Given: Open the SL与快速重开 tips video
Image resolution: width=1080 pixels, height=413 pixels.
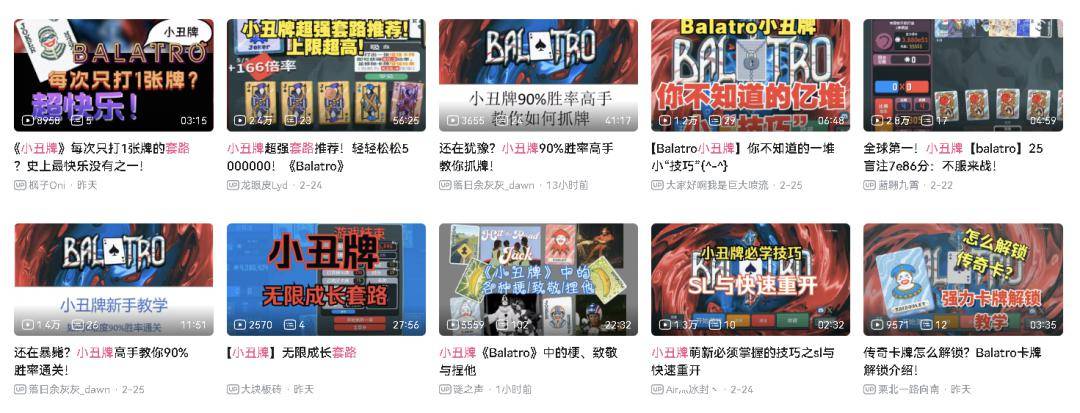Looking at the screenshot, I should pyautogui.click(x=750, y=279).
